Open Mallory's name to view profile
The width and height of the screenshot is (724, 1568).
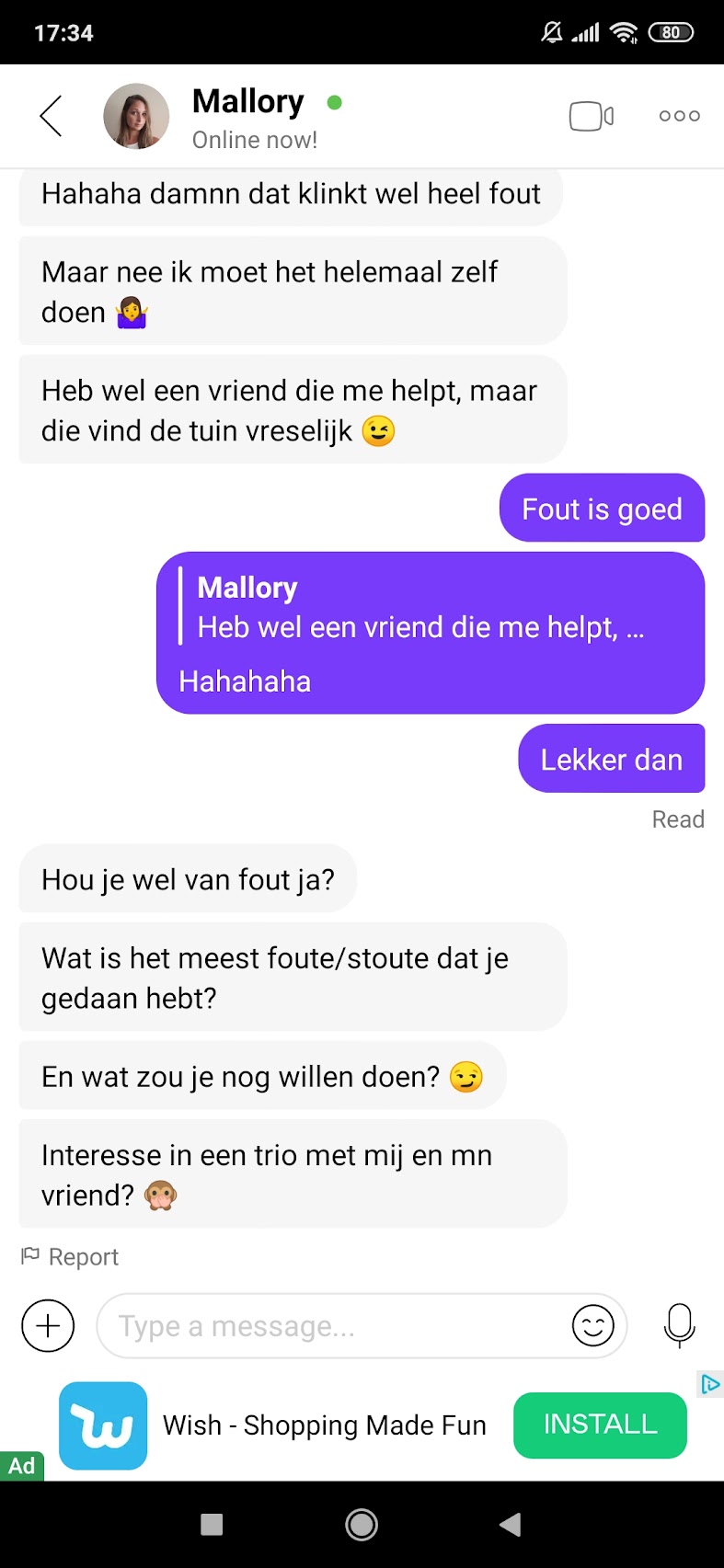(247, 101)
